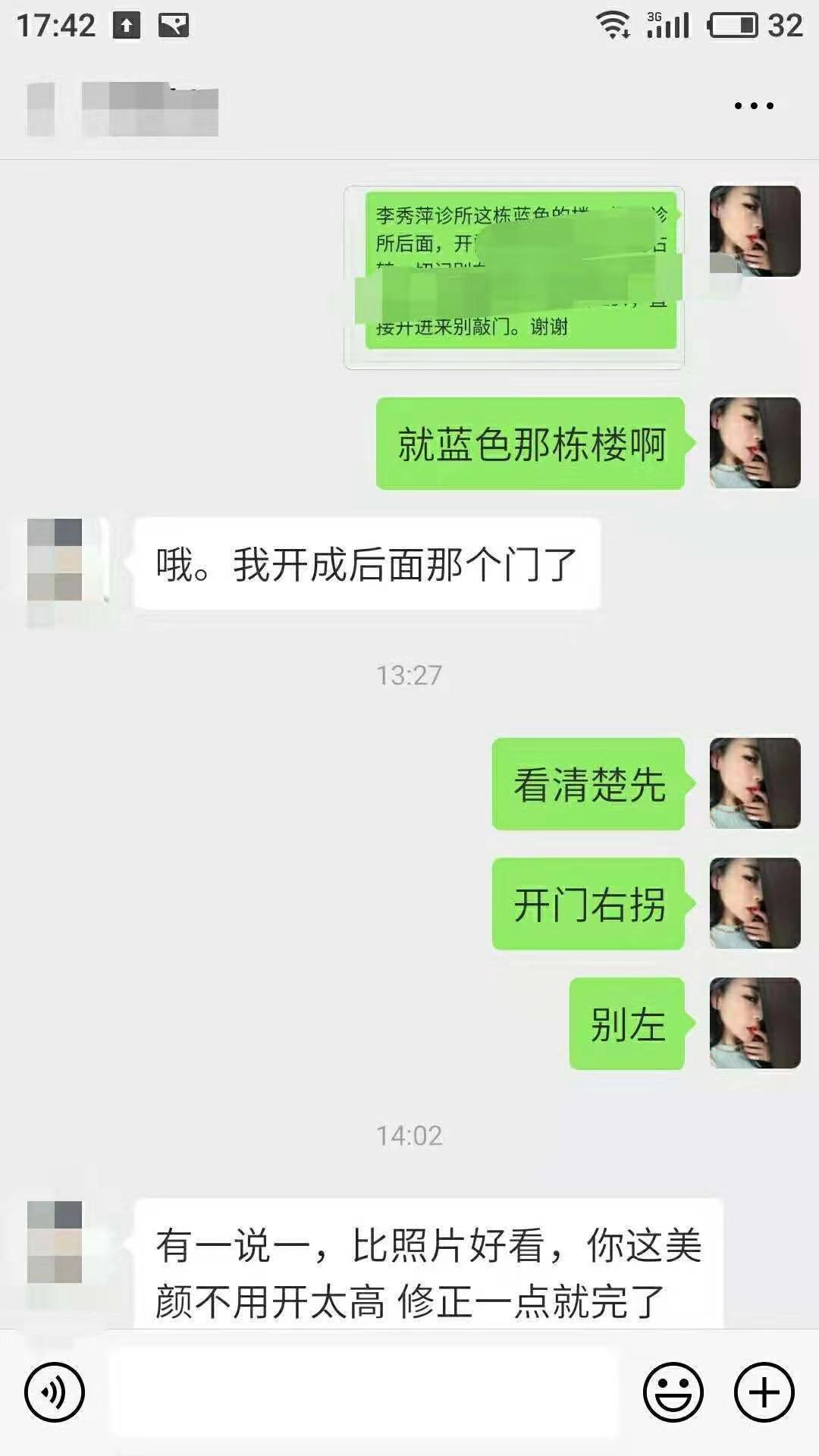Switch to voice message input
The image size is (819, 1456).
click(x=55, y=1392)
